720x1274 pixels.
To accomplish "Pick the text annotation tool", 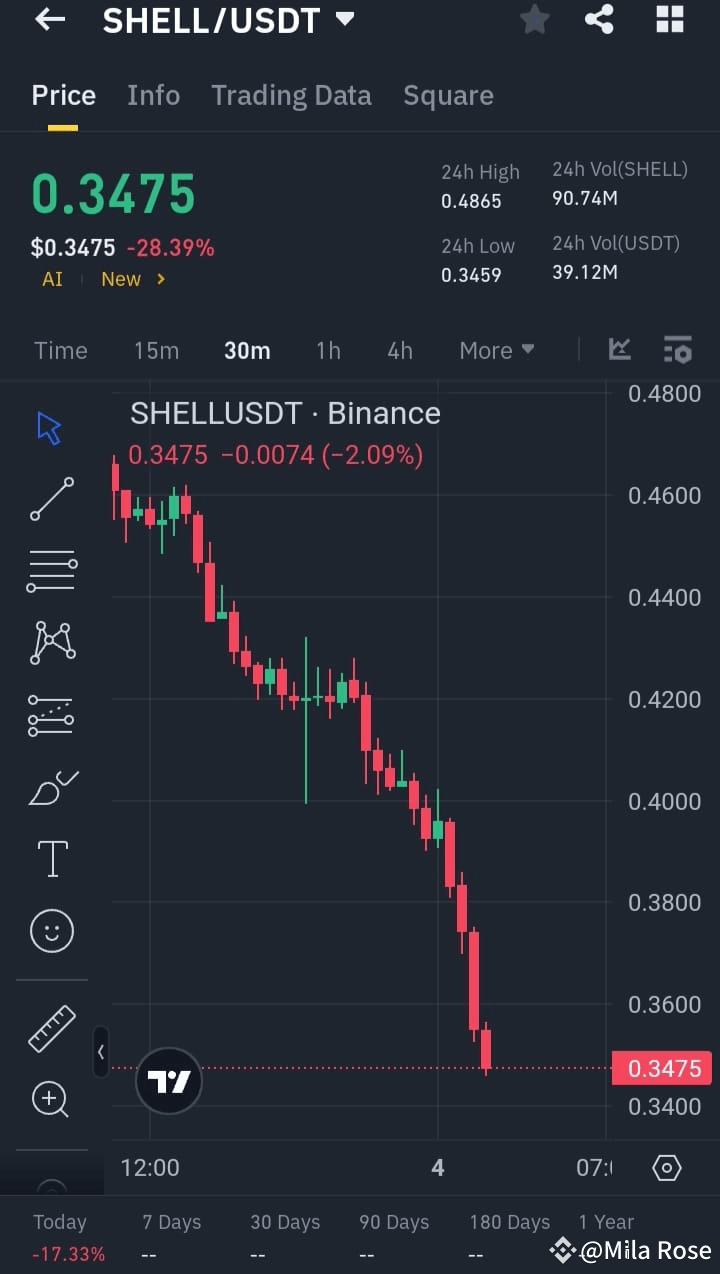I will click(51, 858).
